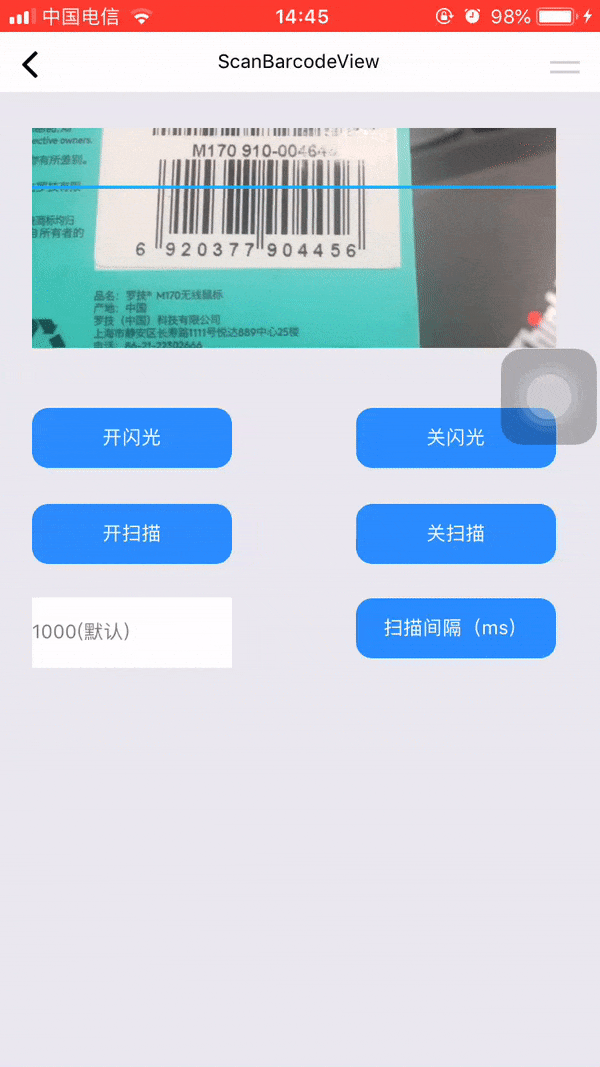Focus the 1000(默认) interval field
Image resolution: width=600 pixels, height=1067 pixels.
(x=132, y=632)
